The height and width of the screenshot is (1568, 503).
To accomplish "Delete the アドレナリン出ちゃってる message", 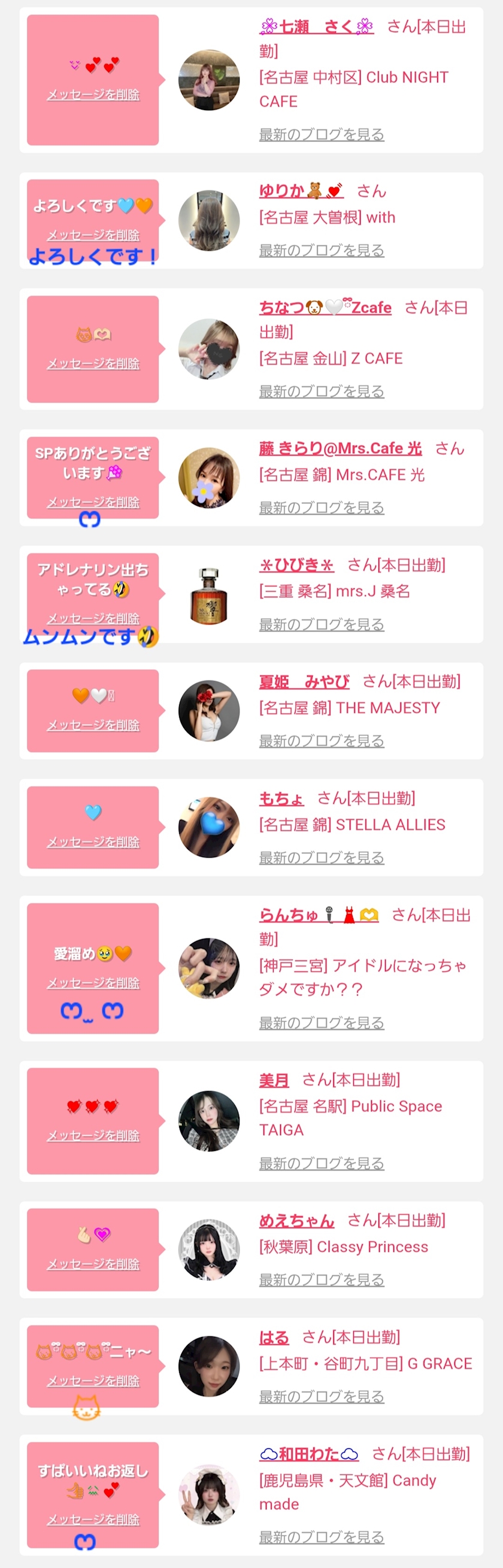I will (x=93, y=618).
